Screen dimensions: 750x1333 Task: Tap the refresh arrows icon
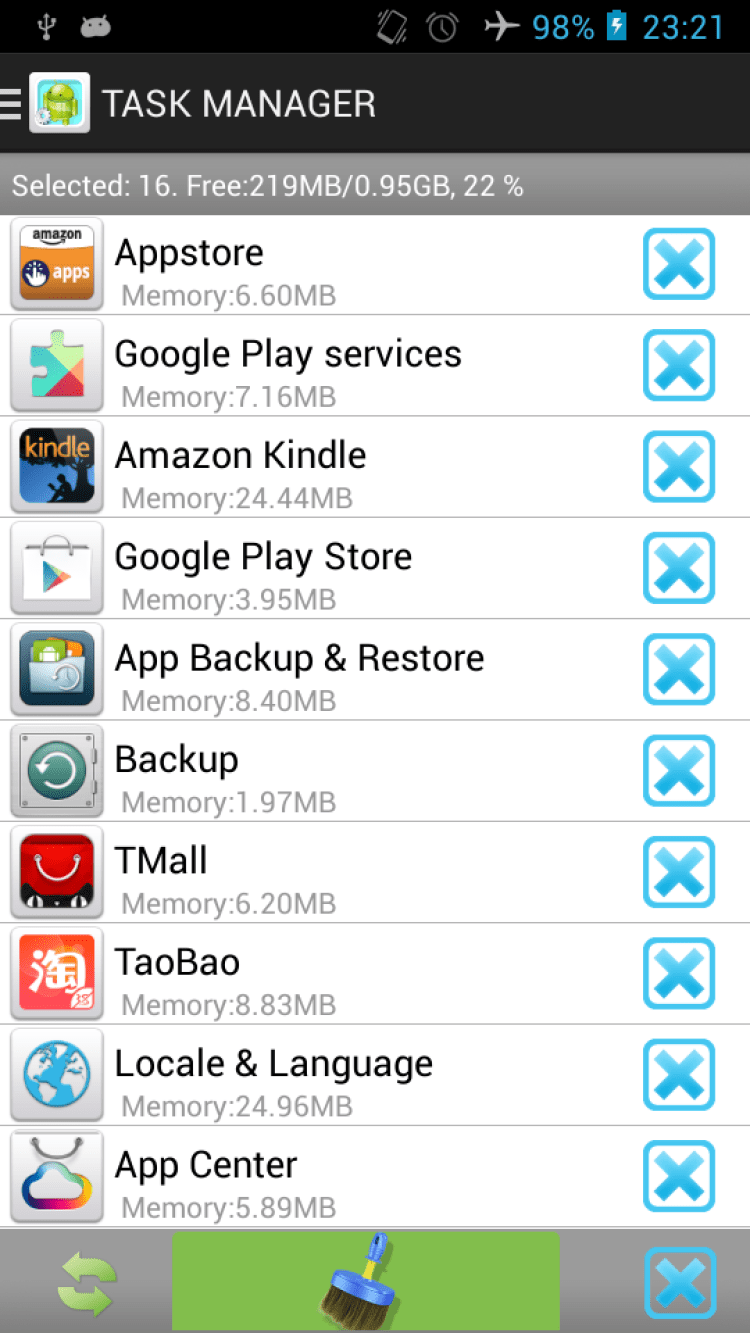click(x=87, y=1283)
